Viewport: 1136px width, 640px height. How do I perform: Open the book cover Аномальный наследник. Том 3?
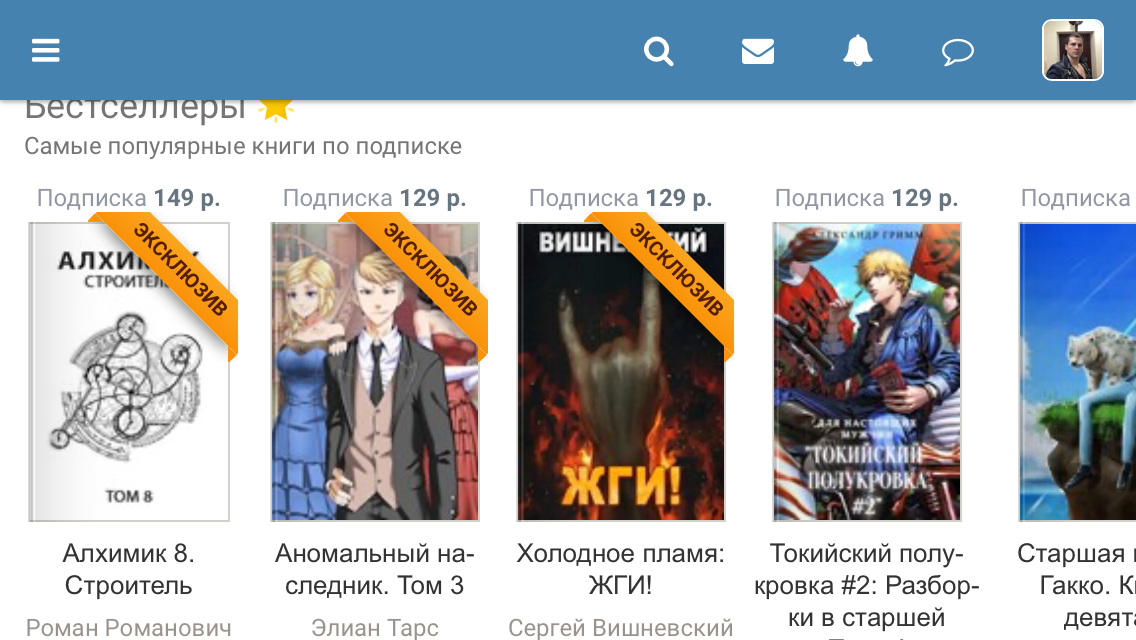coord(375,372)
